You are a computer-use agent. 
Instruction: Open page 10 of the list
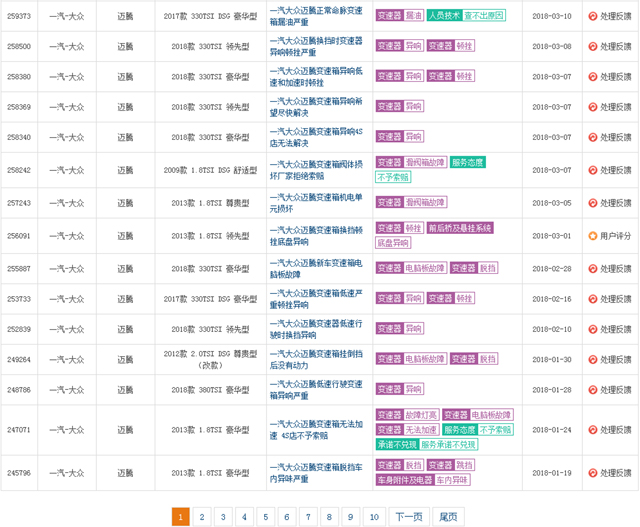coord(374,516)
